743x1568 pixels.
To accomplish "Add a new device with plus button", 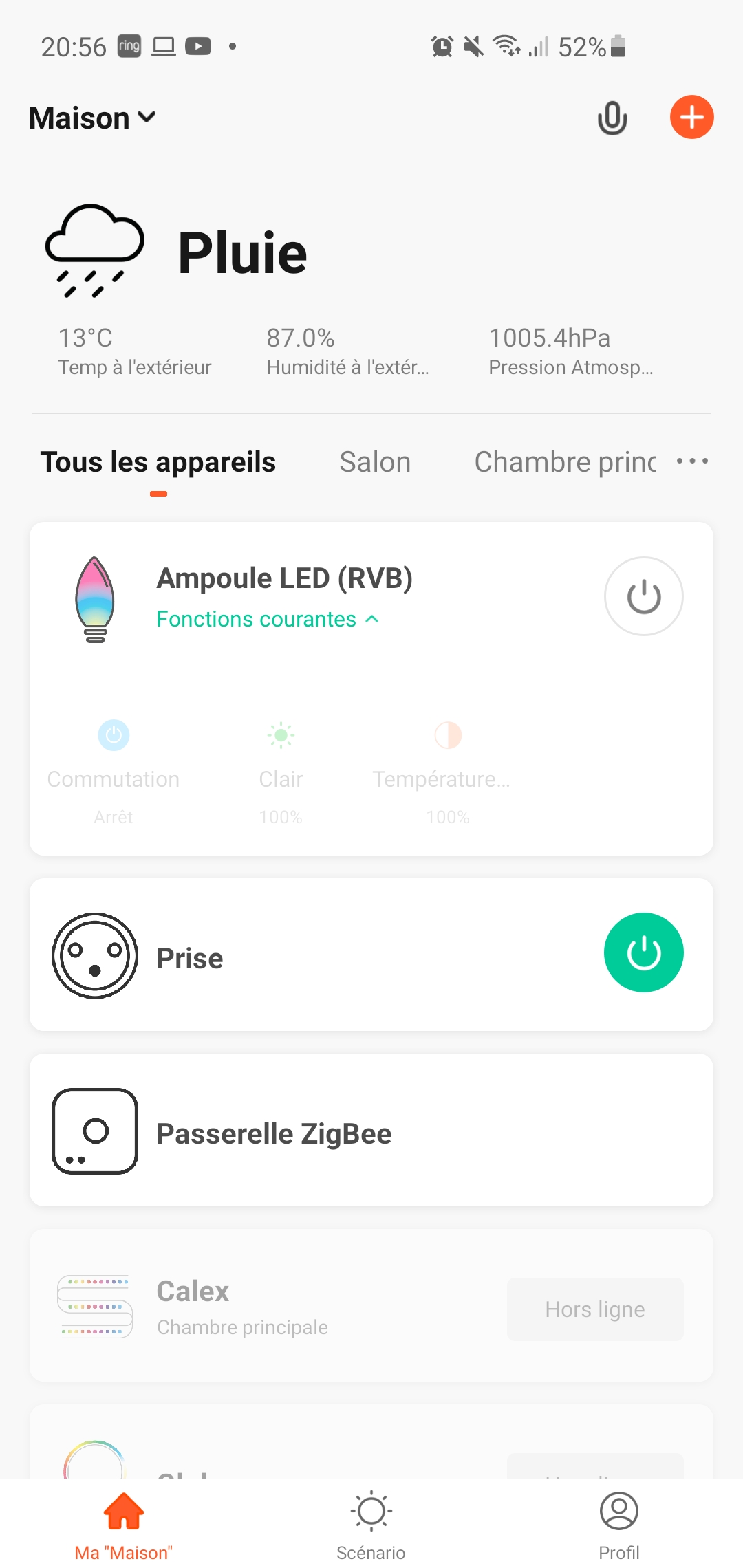I will point(691,117).
